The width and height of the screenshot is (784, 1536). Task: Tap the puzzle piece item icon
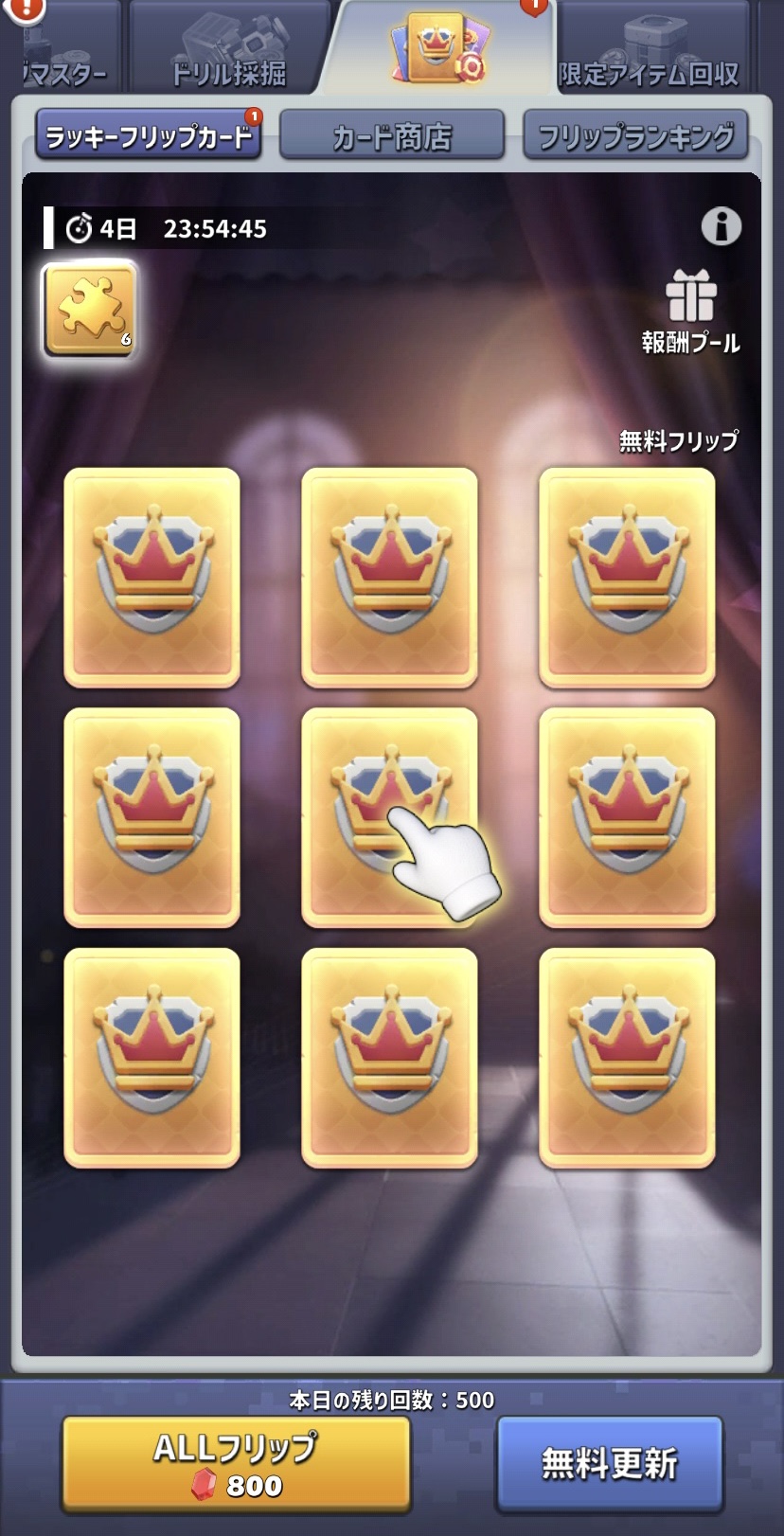click(90, 310)
